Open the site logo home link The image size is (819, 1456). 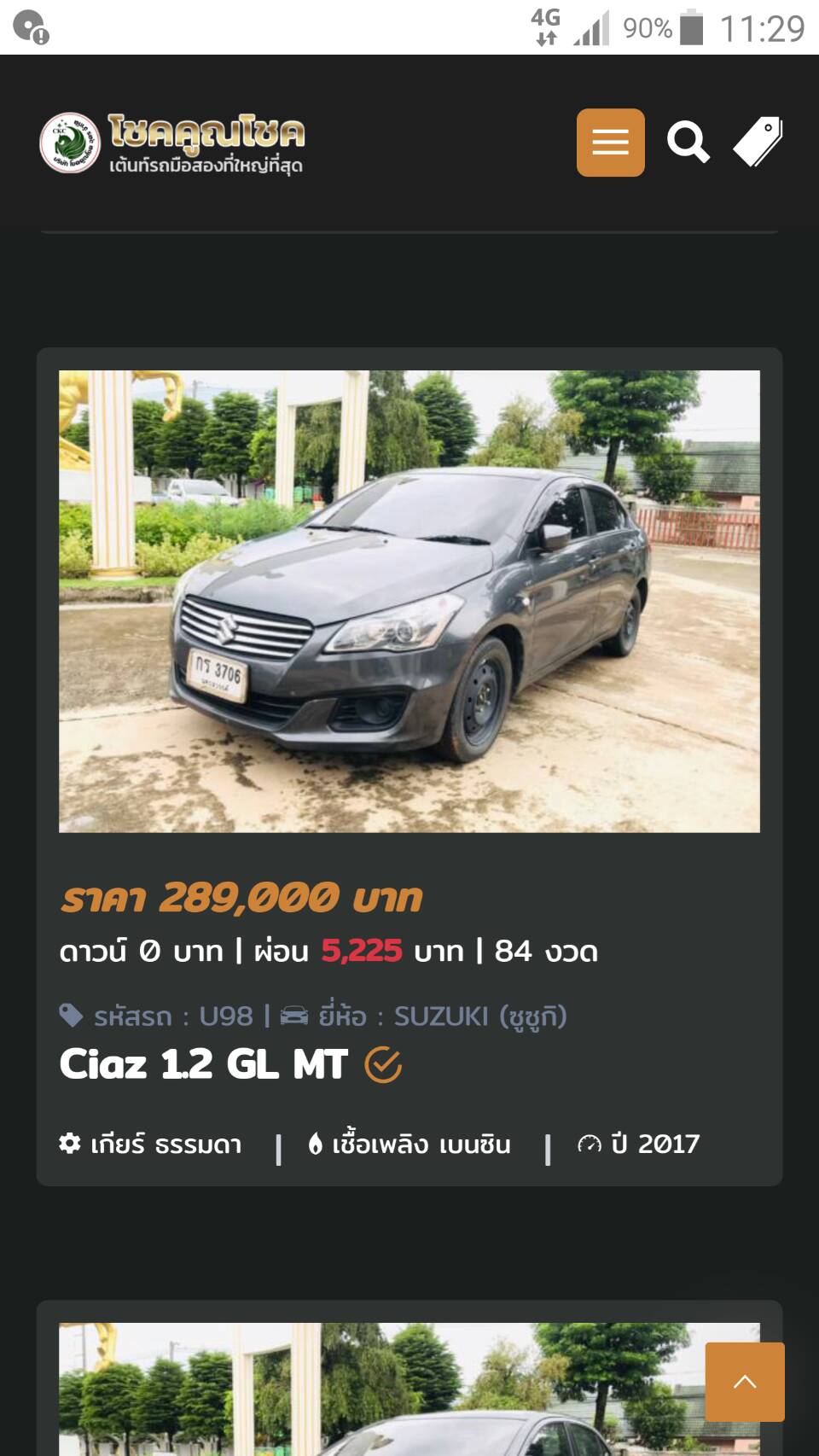click(x=171, y=143)
